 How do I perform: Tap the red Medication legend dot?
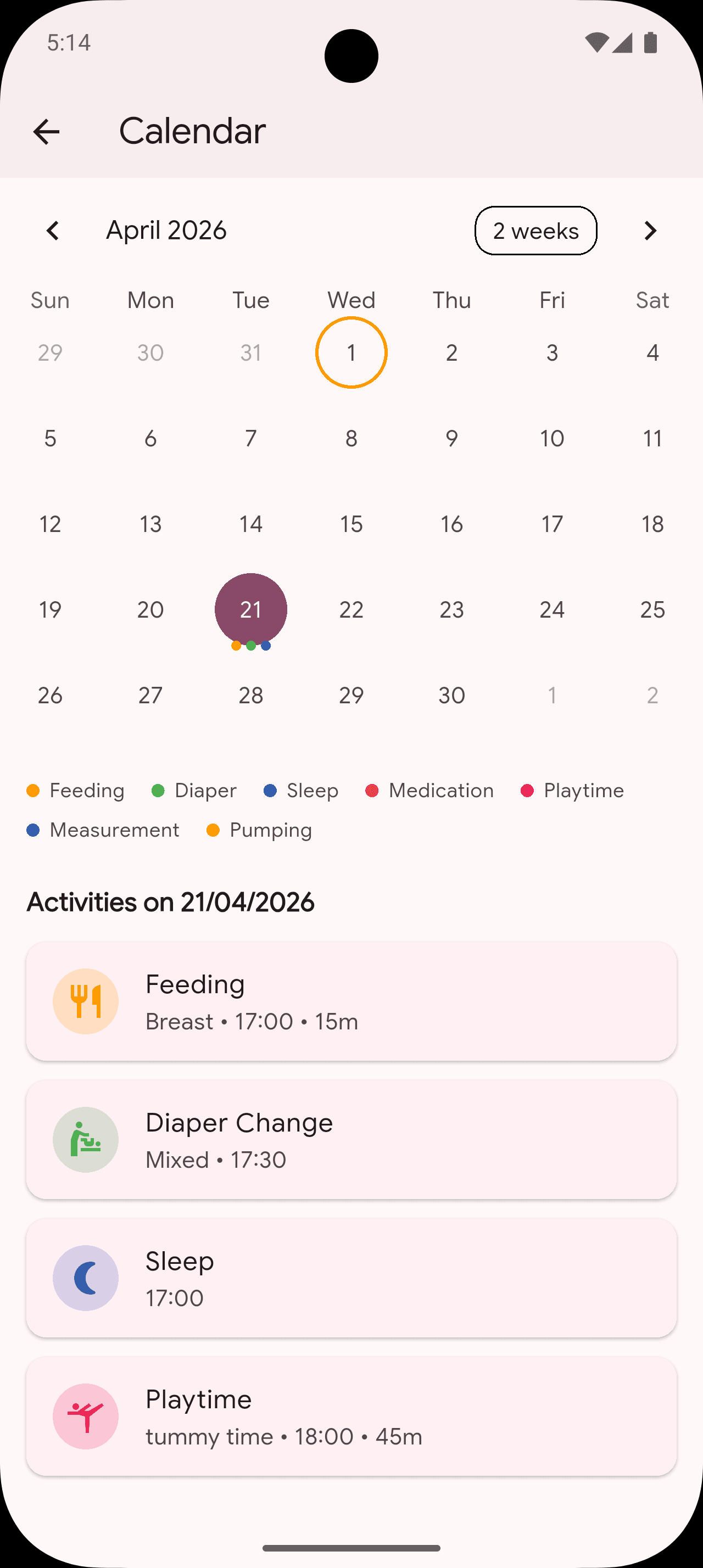(372, 790)
